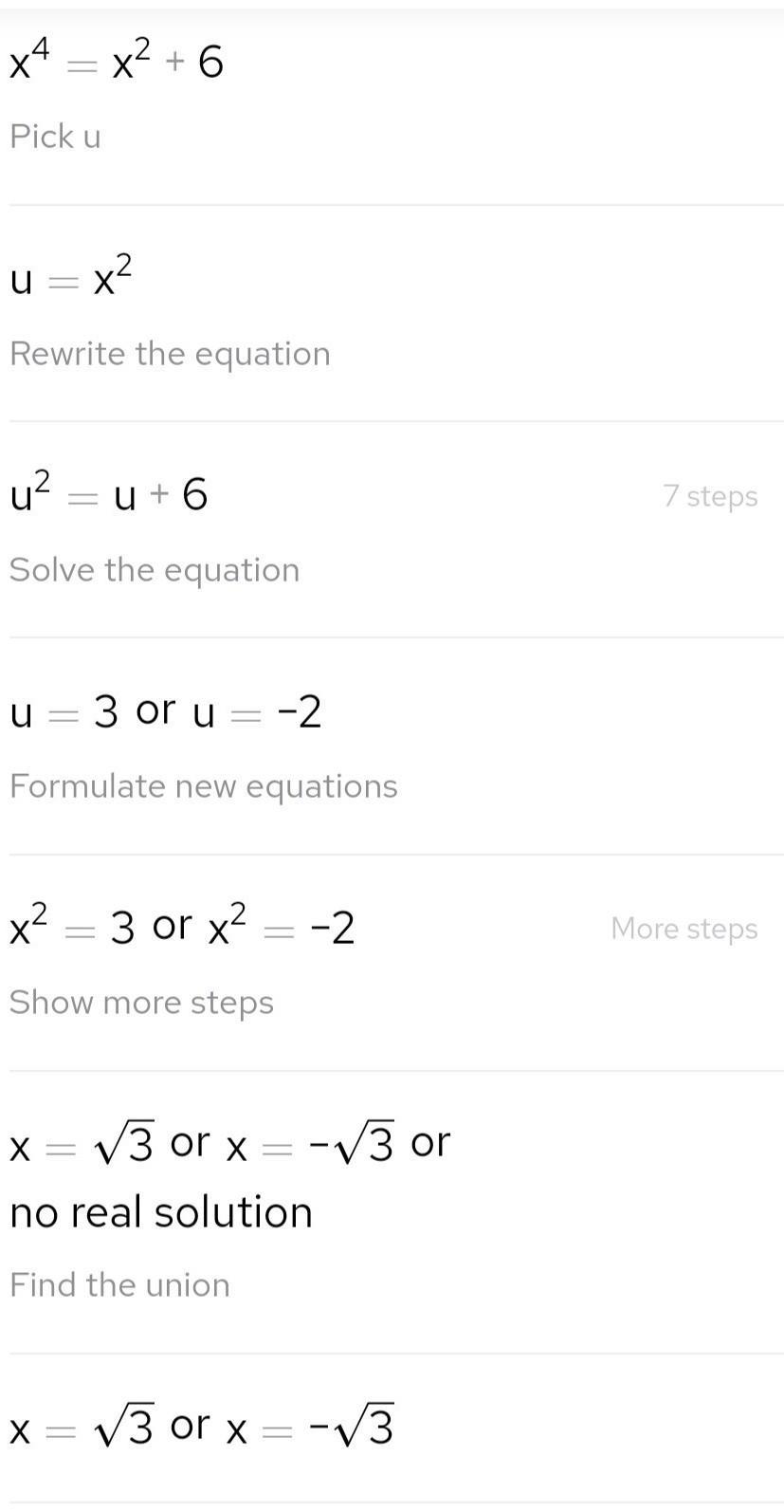This screenshot has width=784, height=1512.
Task: Open More steps for x² = 3
Action: pyautogui.click(x=684, y=929)
